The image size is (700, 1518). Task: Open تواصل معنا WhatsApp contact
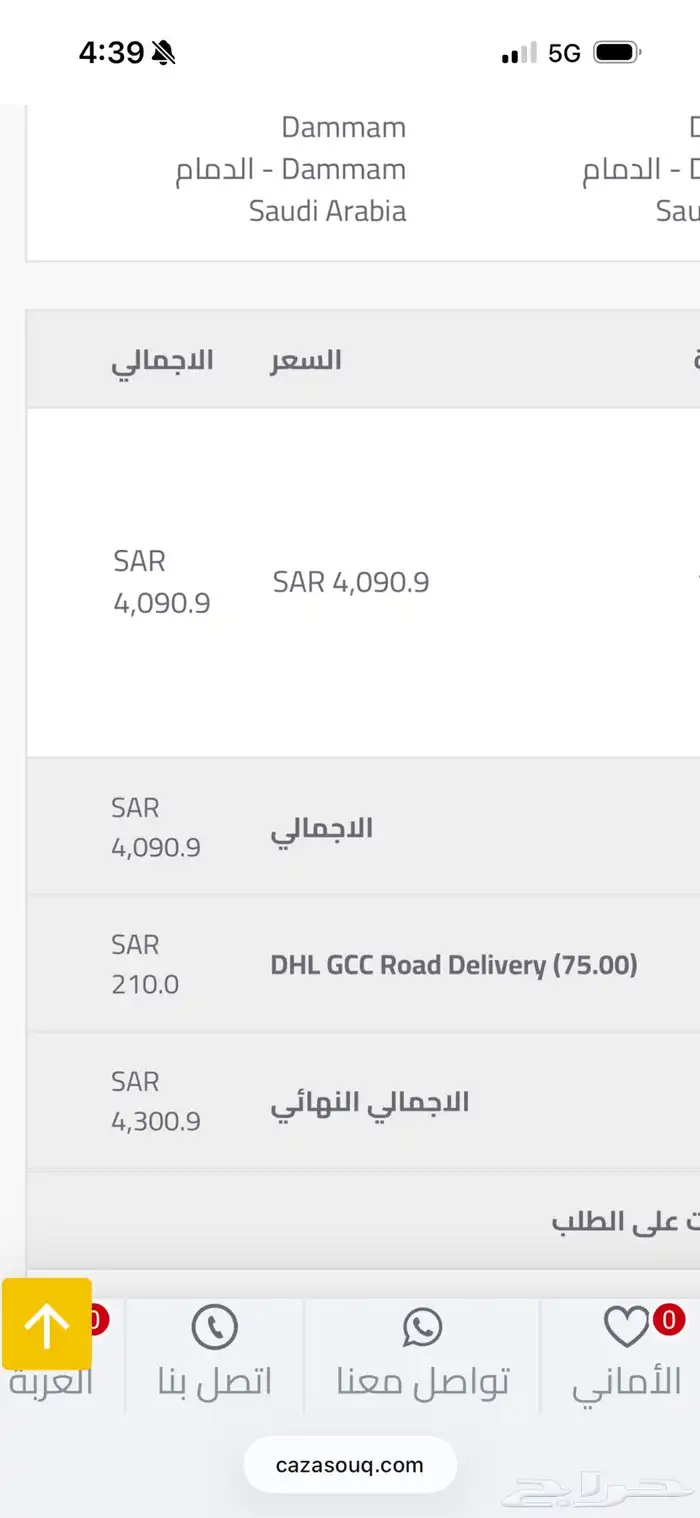point(422,1355)
